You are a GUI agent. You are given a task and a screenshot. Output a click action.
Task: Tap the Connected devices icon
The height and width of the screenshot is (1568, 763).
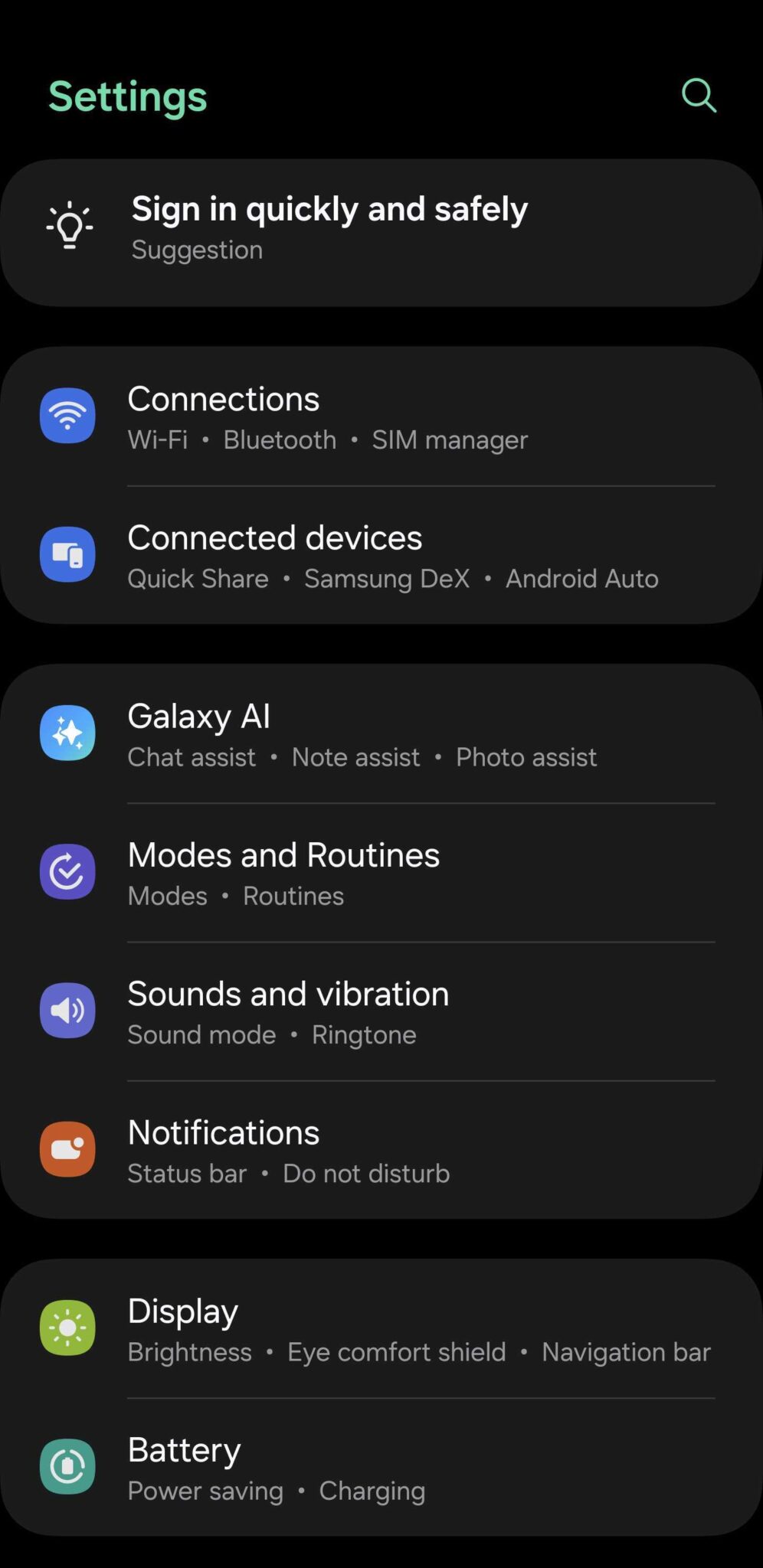tap(68, 554)
